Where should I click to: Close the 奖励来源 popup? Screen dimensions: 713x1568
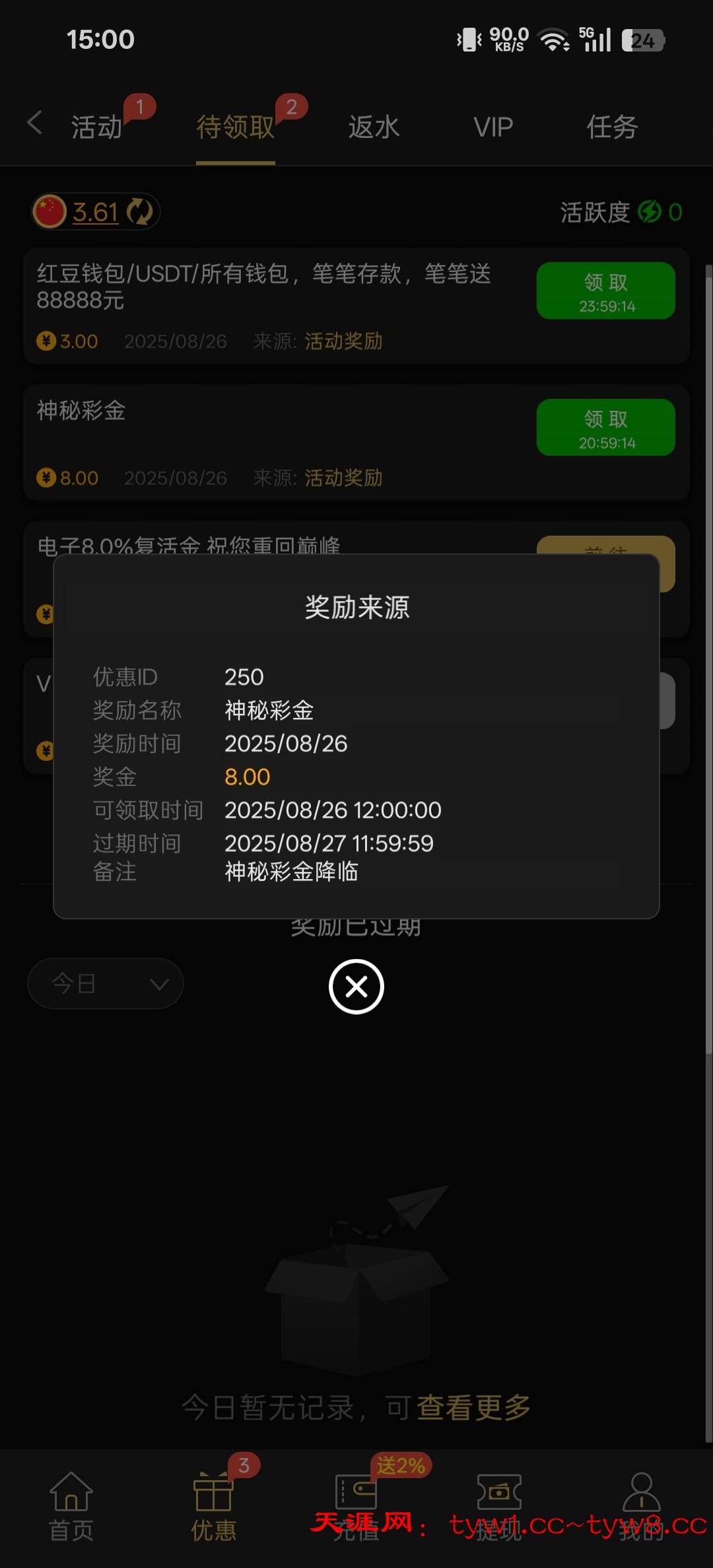pyautogui.click(x=356, y=987)
